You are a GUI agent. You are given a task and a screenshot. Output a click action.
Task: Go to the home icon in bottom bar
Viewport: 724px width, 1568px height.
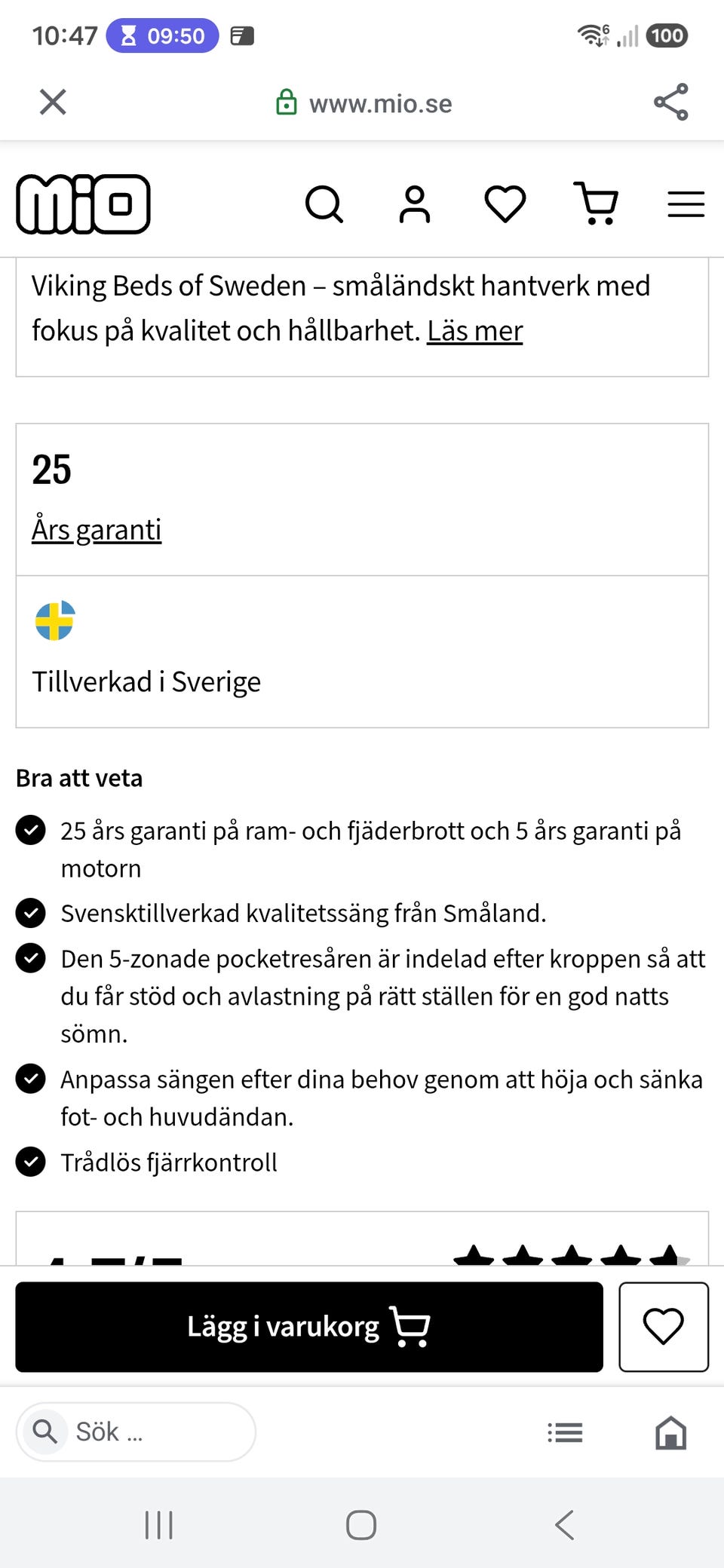click(670, 1432)
